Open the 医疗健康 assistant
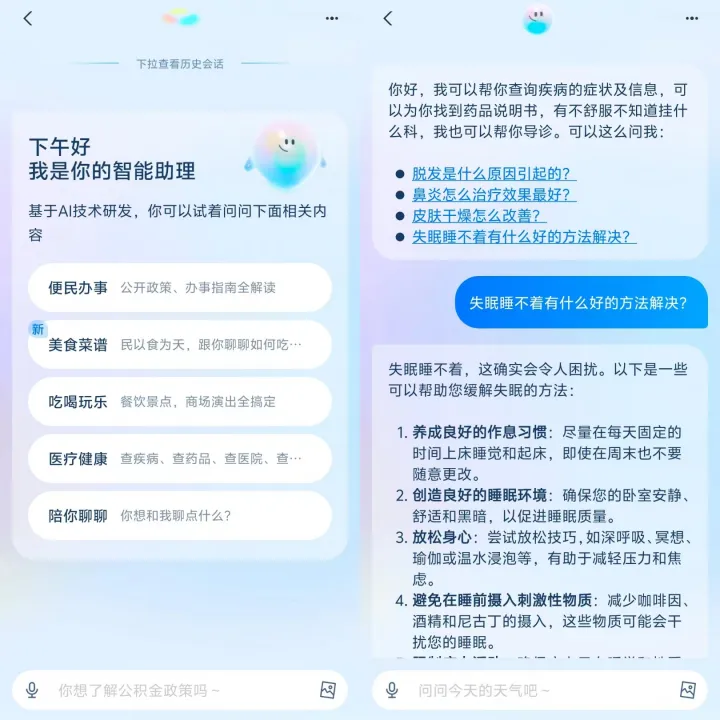The height and width of the screenshot is (720, 720). (180, 459)
